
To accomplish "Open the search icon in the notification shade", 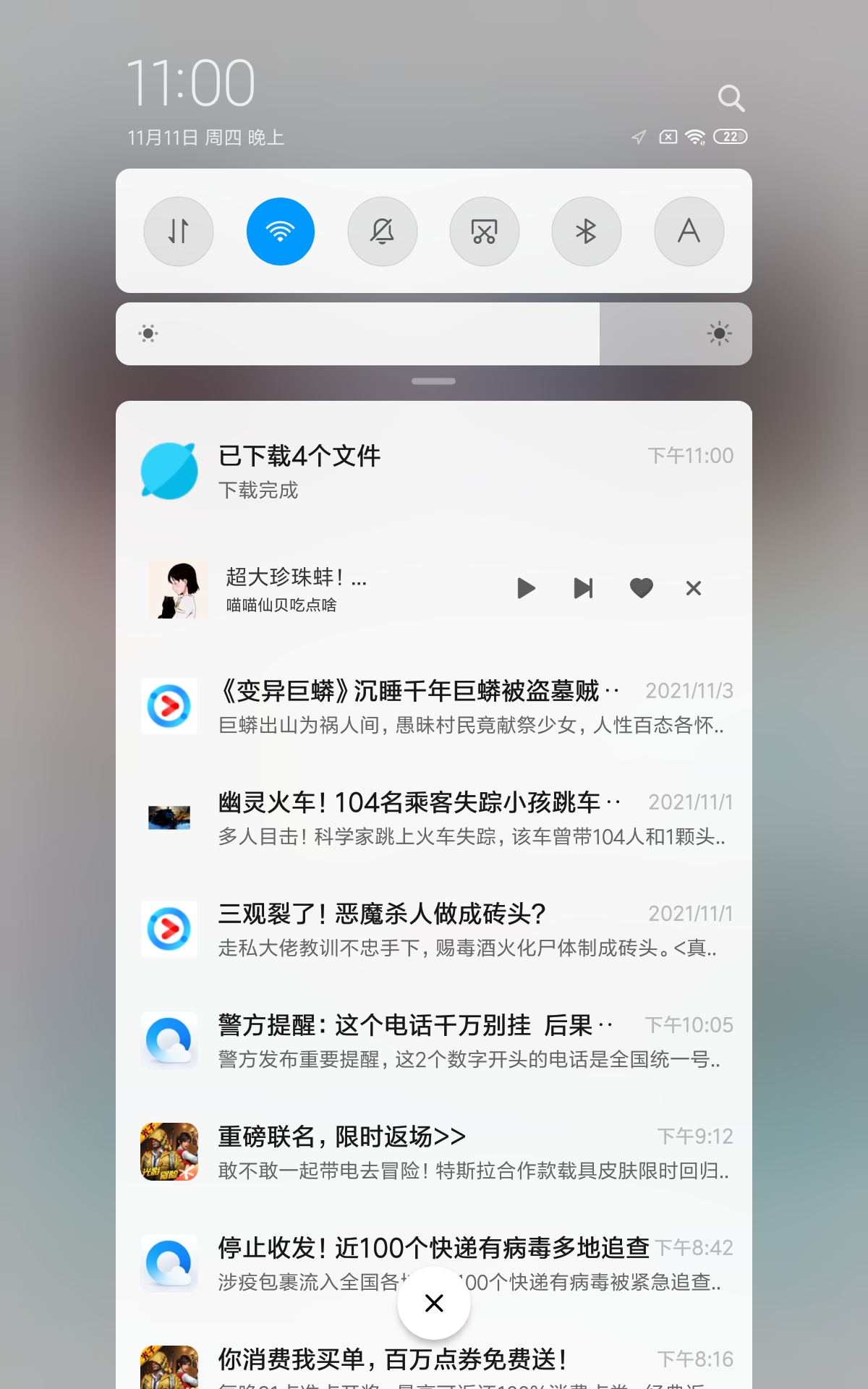I will 731,98.
